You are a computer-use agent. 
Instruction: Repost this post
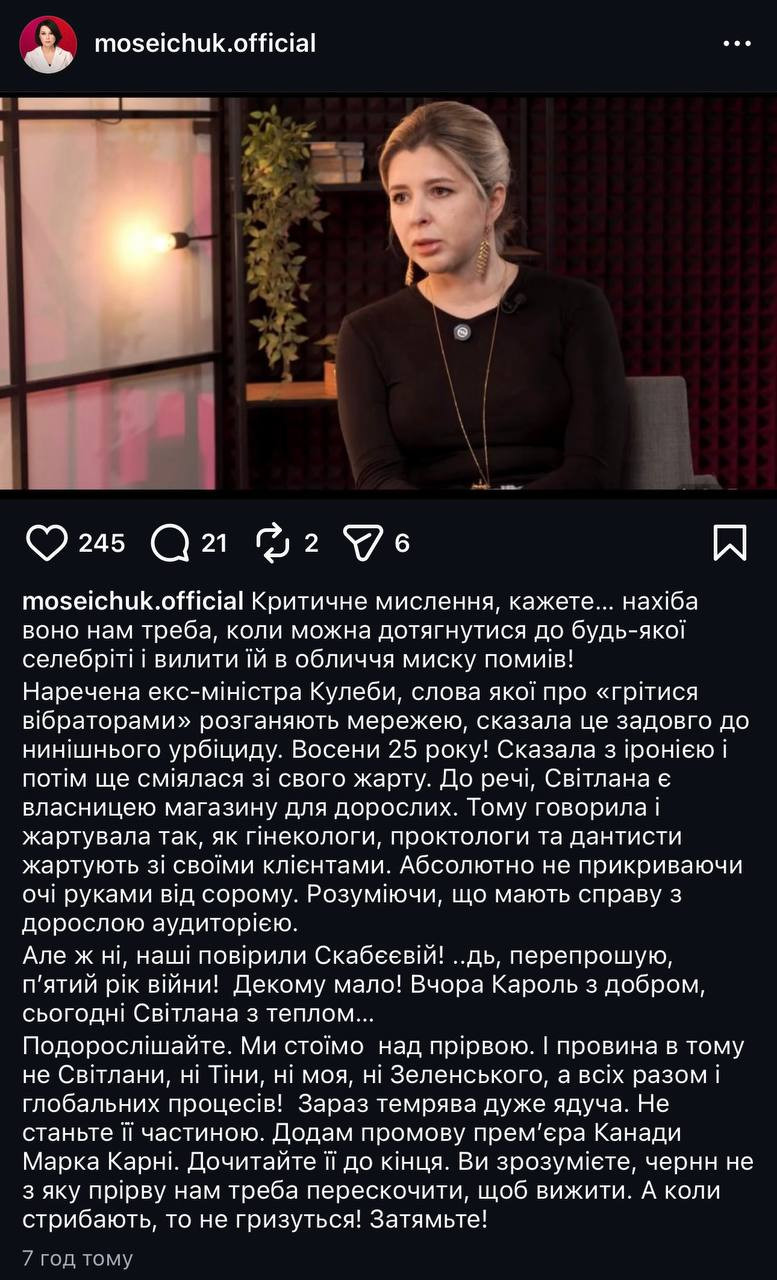(273, 543)
